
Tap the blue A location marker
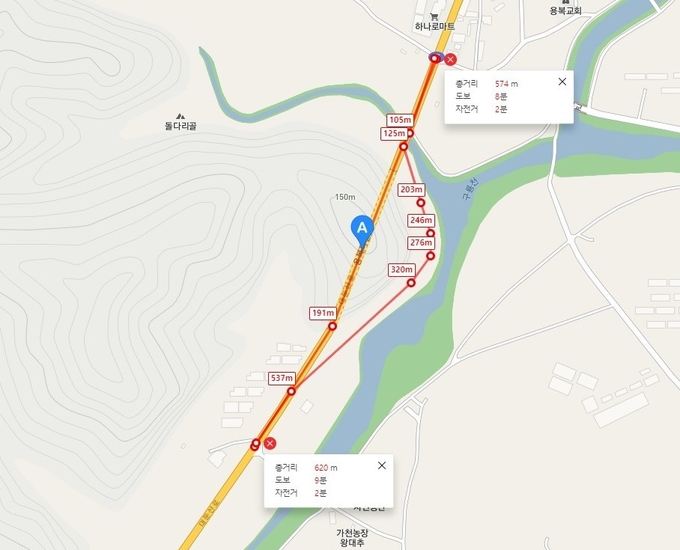363,230
